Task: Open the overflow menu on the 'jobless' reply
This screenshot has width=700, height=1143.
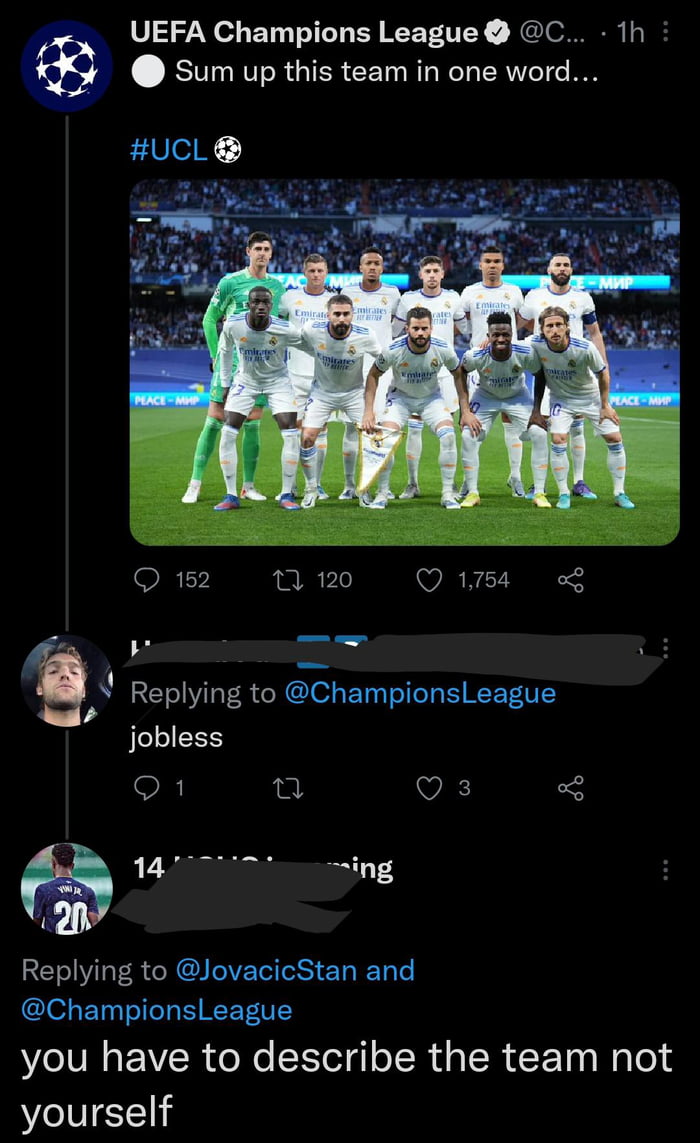Action: pos(667,650)
